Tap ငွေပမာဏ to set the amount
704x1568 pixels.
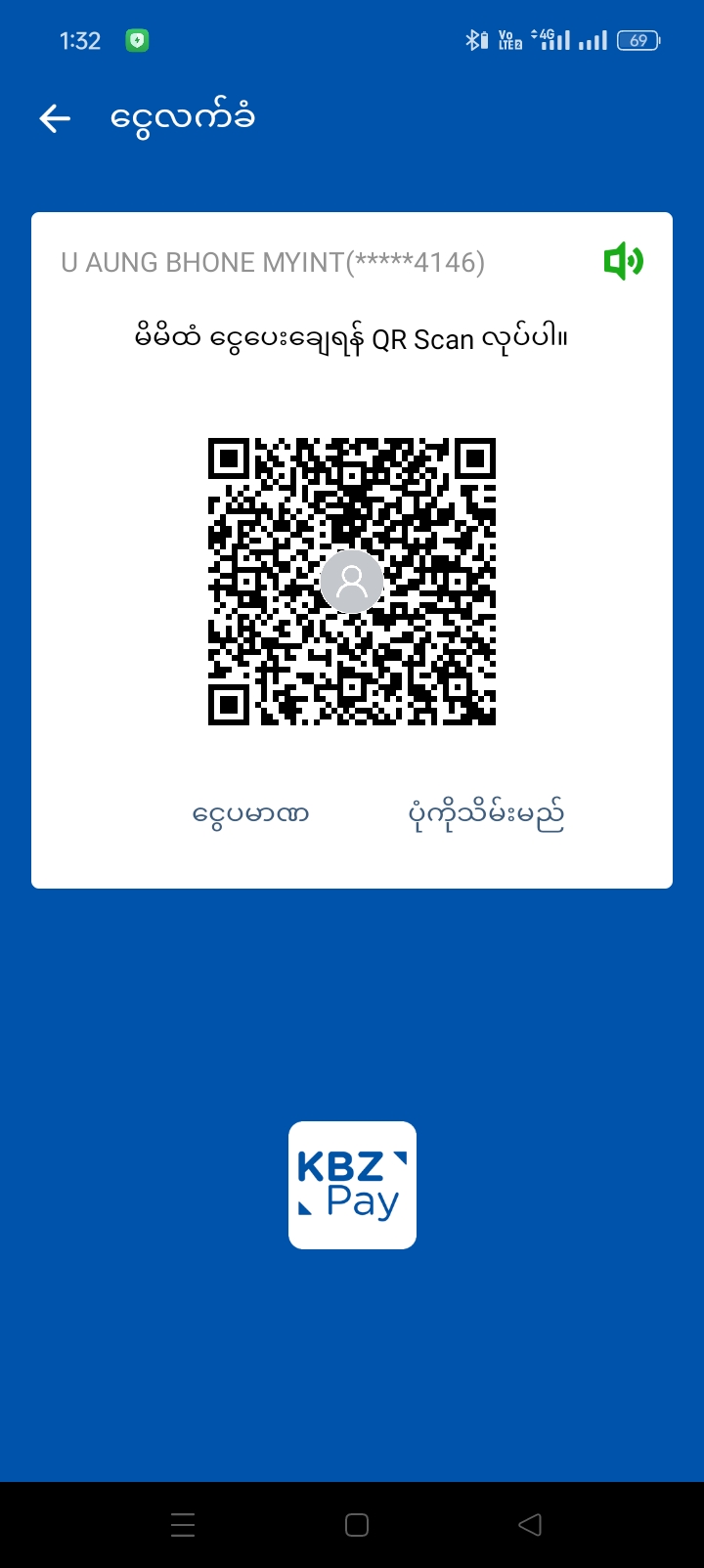(251, 813)
